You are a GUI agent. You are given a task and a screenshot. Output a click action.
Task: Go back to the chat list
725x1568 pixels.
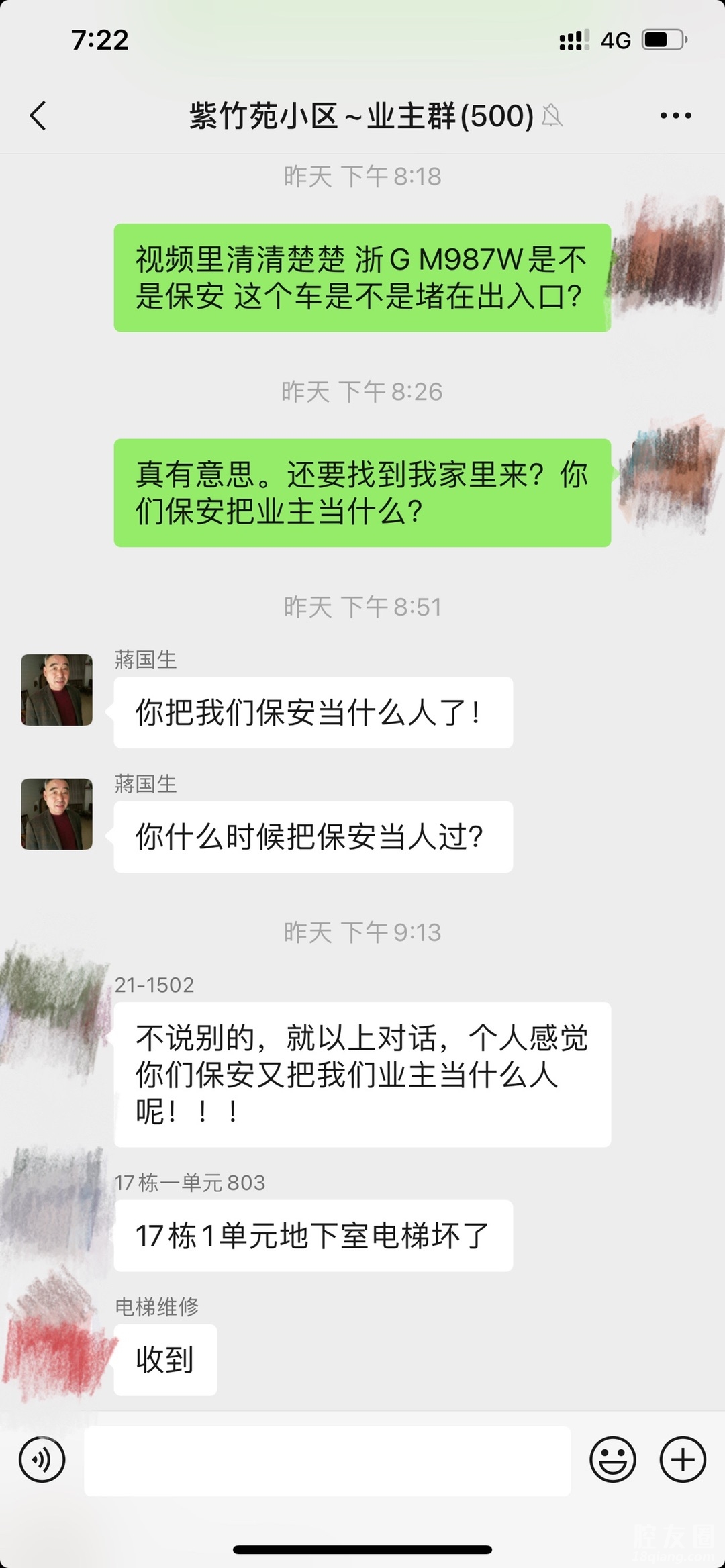[38, 115]
